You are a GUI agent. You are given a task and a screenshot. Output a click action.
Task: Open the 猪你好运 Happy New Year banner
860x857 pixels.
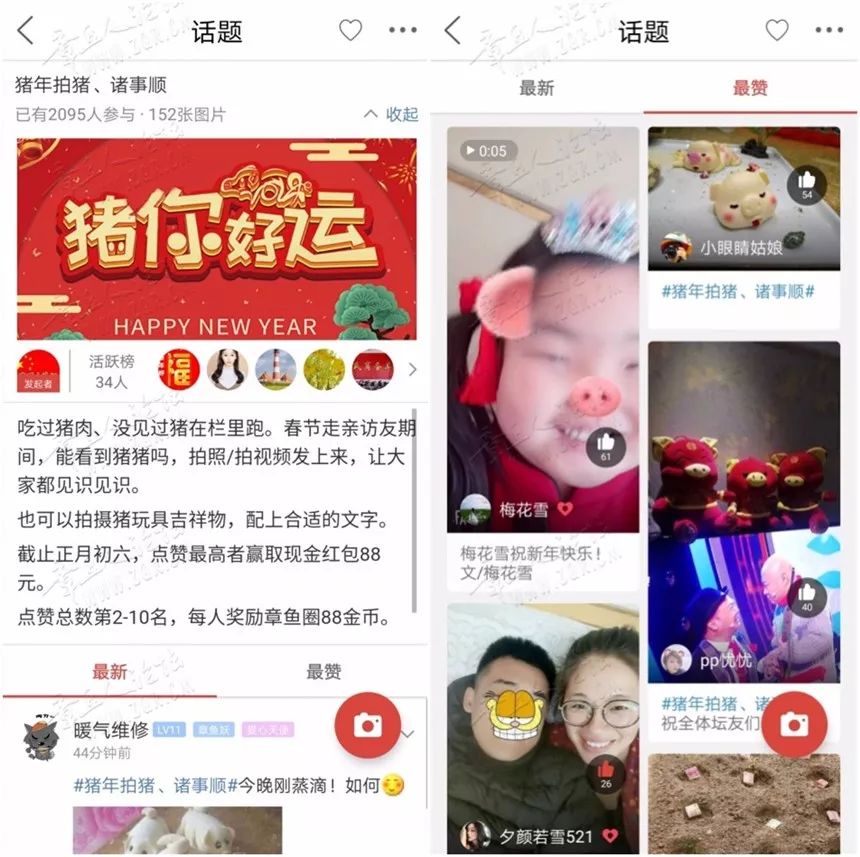[216, 239]
